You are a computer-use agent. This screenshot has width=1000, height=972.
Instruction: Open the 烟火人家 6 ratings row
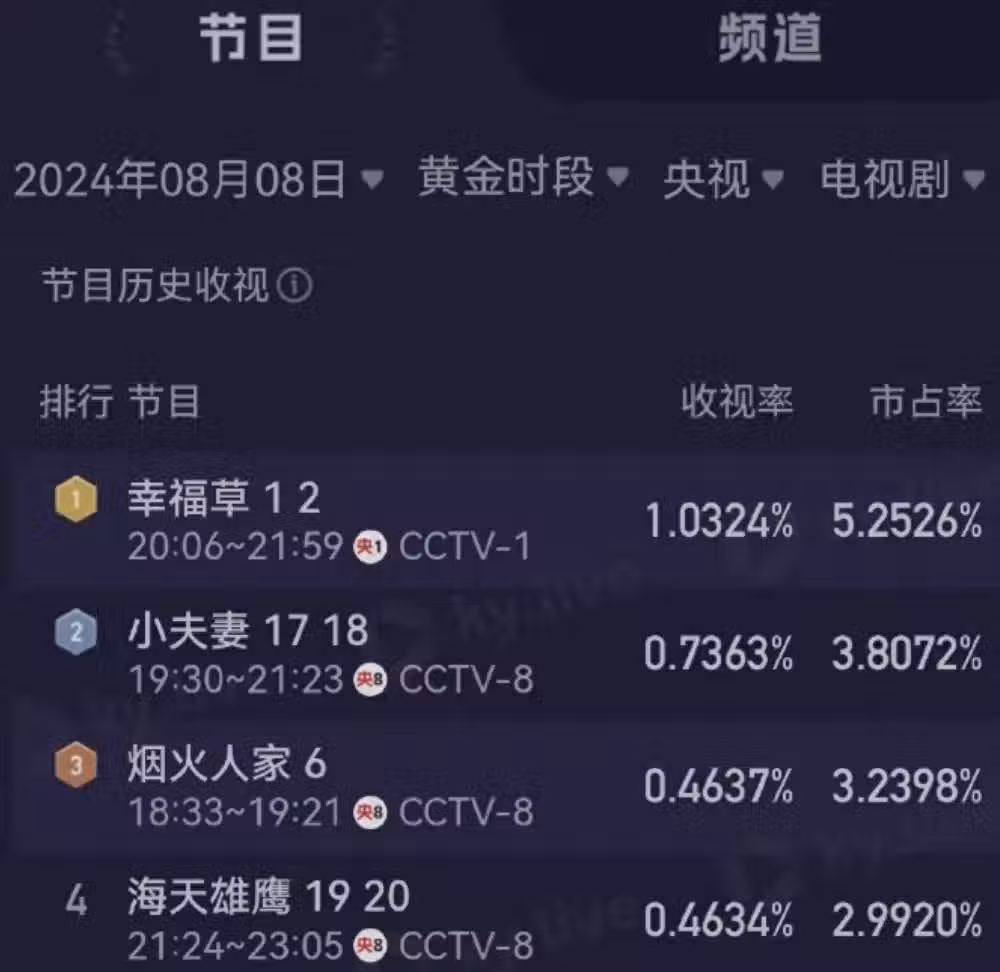(500, 788)
